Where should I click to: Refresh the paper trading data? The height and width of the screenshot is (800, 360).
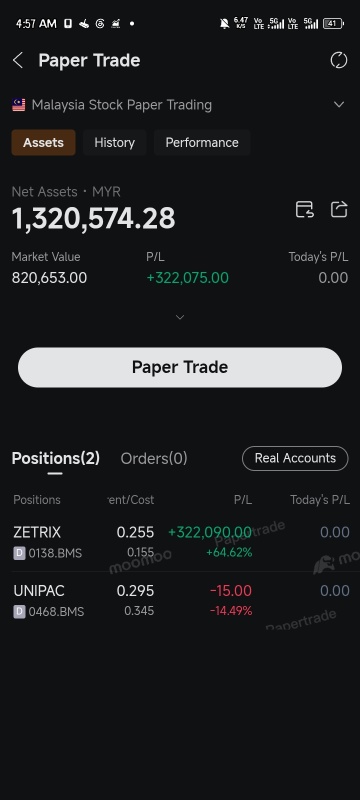coord(339,60)
